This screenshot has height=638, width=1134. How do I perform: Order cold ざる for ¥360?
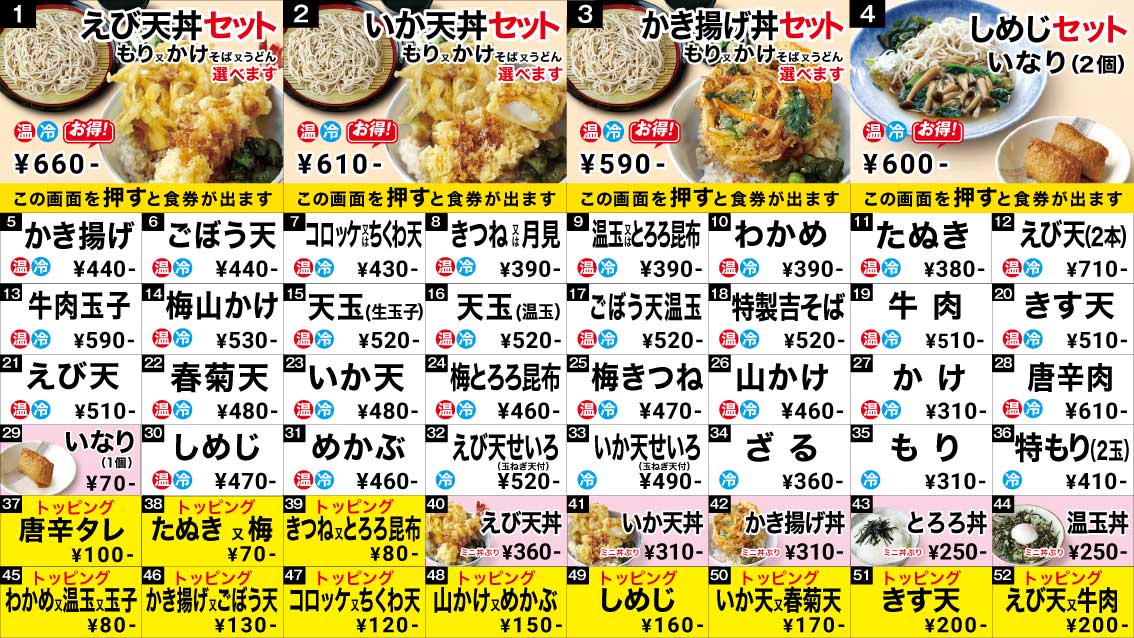(779, 458)
